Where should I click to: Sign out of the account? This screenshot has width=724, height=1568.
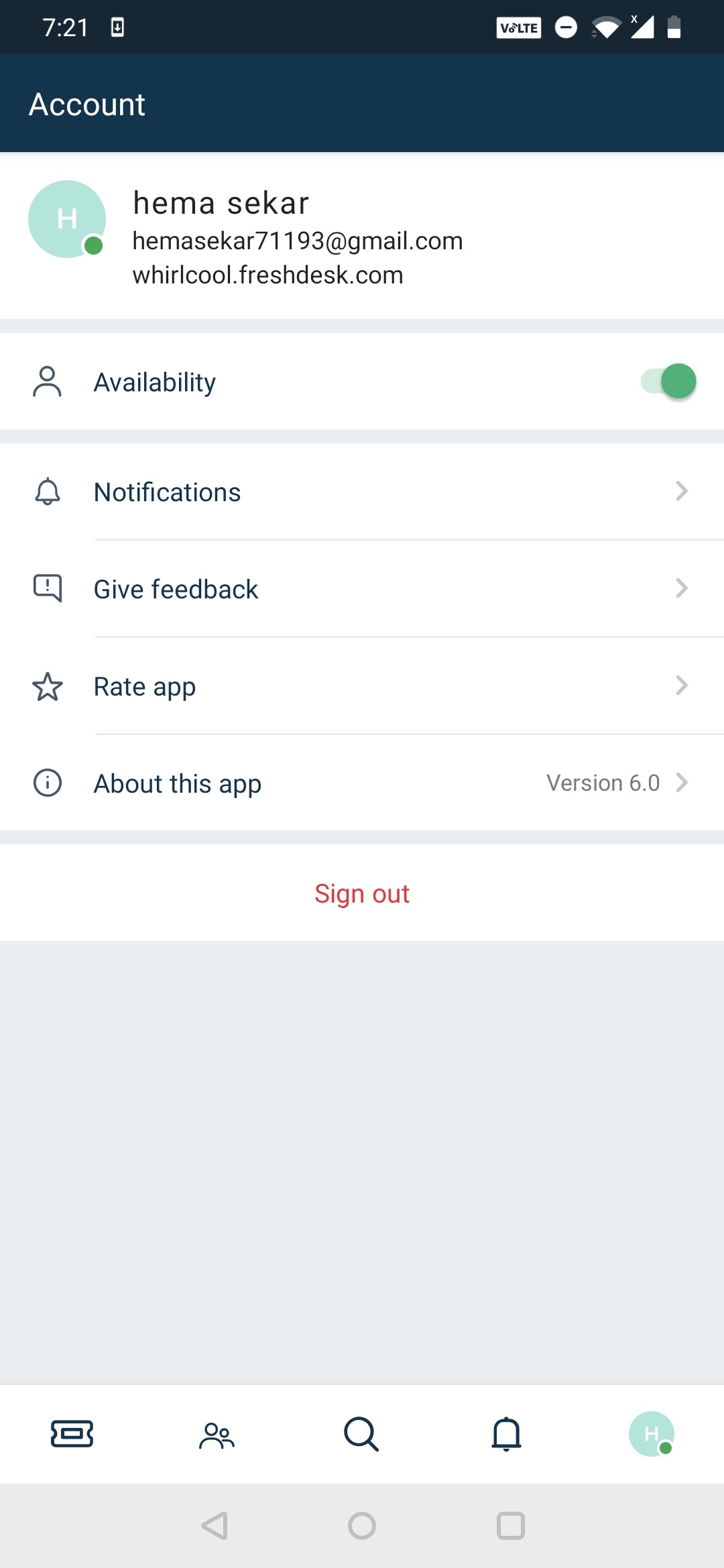pos(362,893)
